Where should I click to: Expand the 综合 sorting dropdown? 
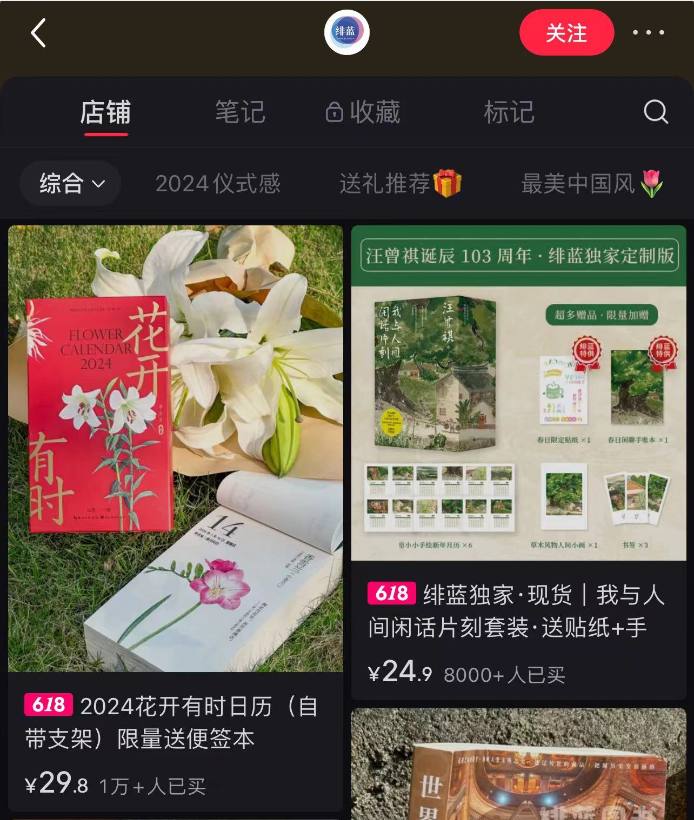point(71,184)
